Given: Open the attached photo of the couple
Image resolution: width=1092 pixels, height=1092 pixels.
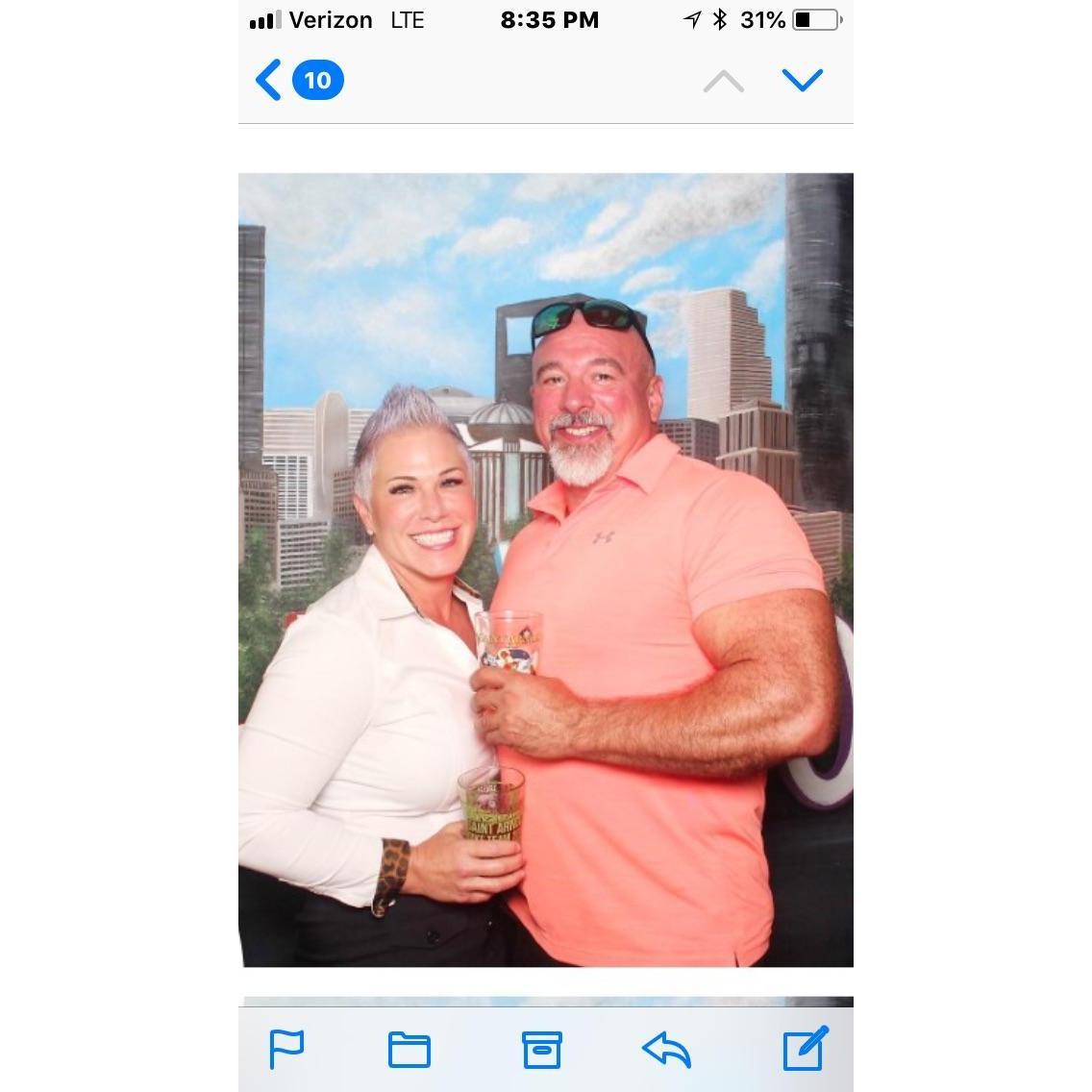Looking at the screenshot, I should (x=545, y=569).
